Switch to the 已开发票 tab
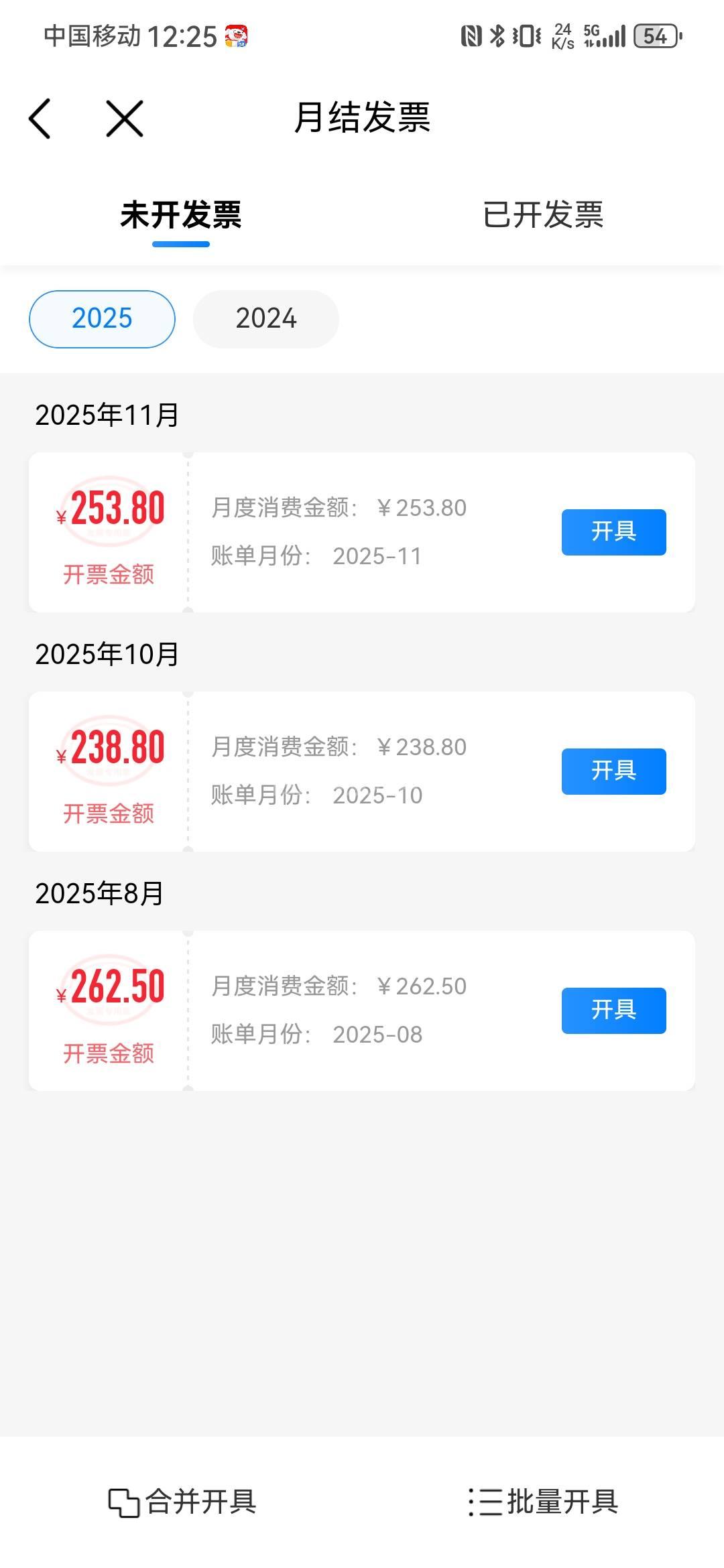Image resolution: width=724 pixels, height=1568 pixels. [x=543, y=215]
